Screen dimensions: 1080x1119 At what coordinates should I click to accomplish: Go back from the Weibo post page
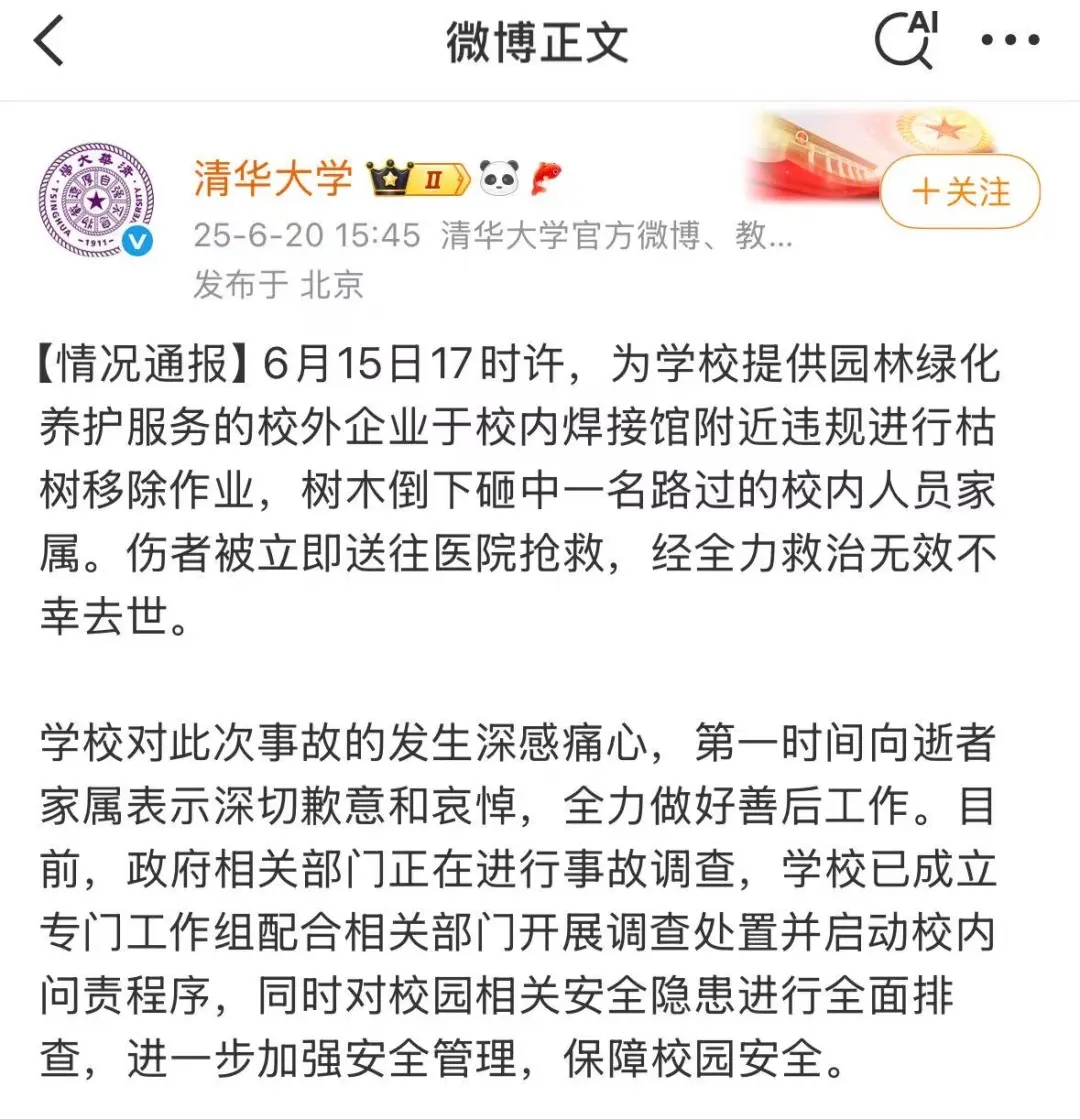pos(48,42)
